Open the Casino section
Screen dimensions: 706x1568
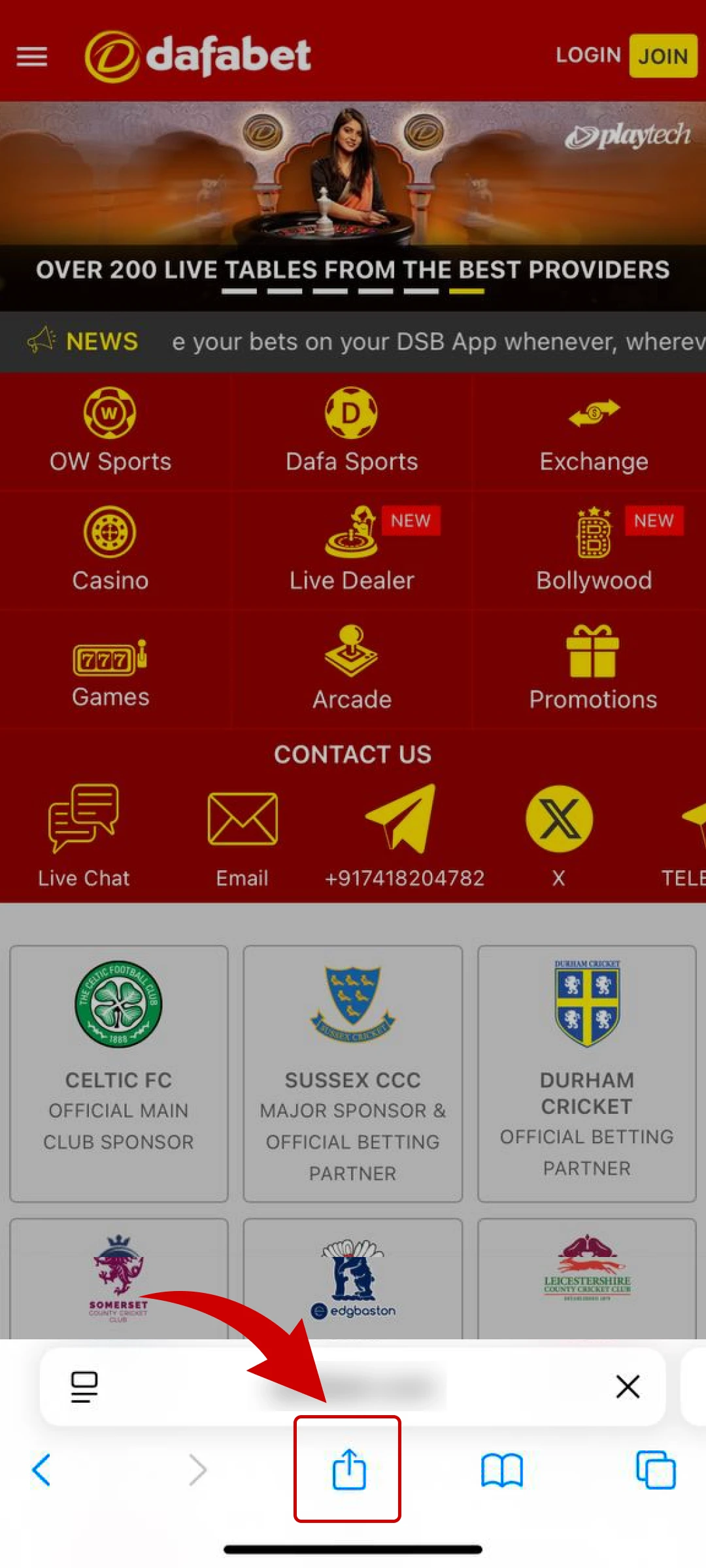110,550
